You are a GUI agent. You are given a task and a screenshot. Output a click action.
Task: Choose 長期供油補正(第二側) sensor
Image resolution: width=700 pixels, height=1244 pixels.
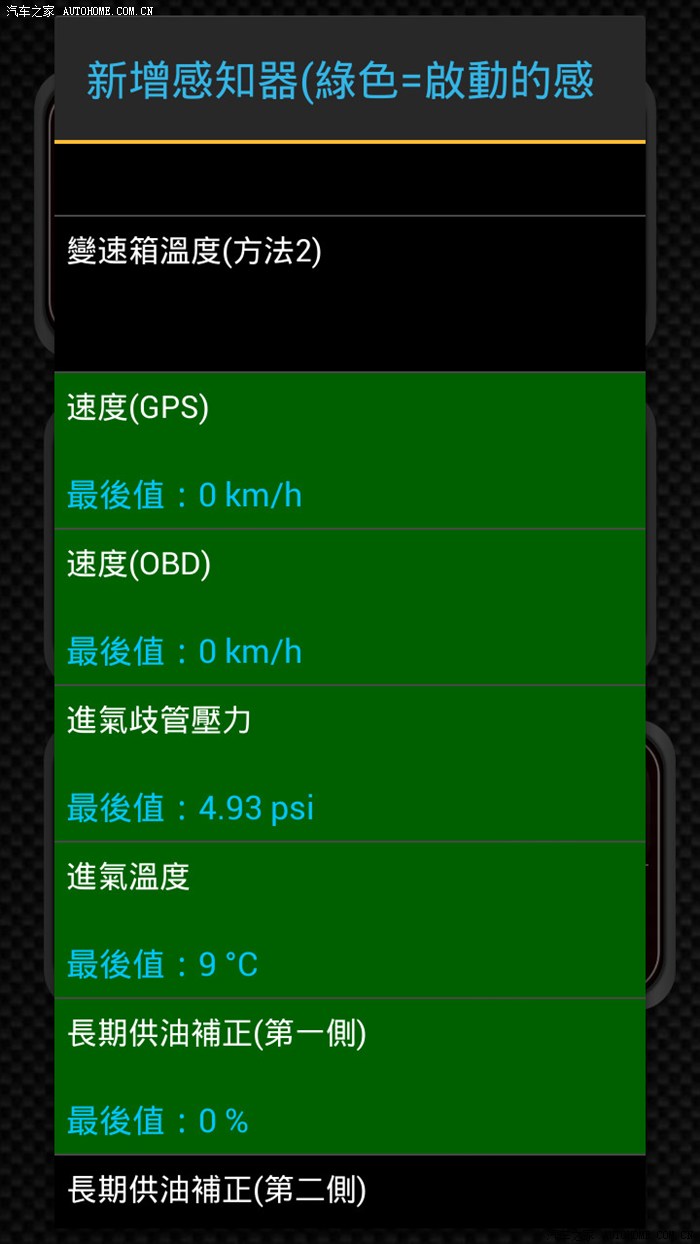click(x=349, y=1191)
